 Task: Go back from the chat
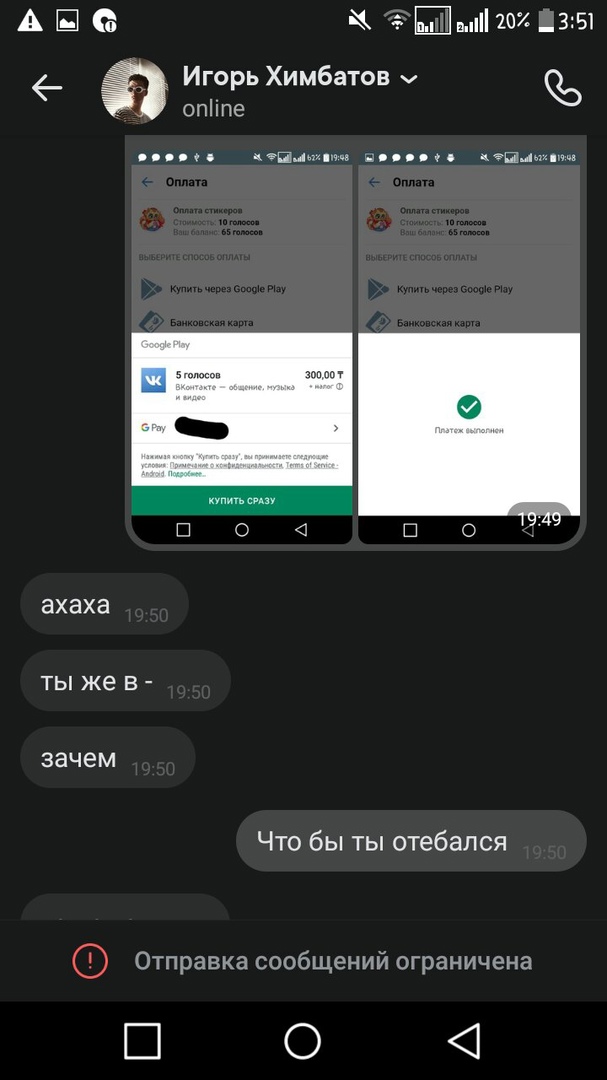[47, 89]
